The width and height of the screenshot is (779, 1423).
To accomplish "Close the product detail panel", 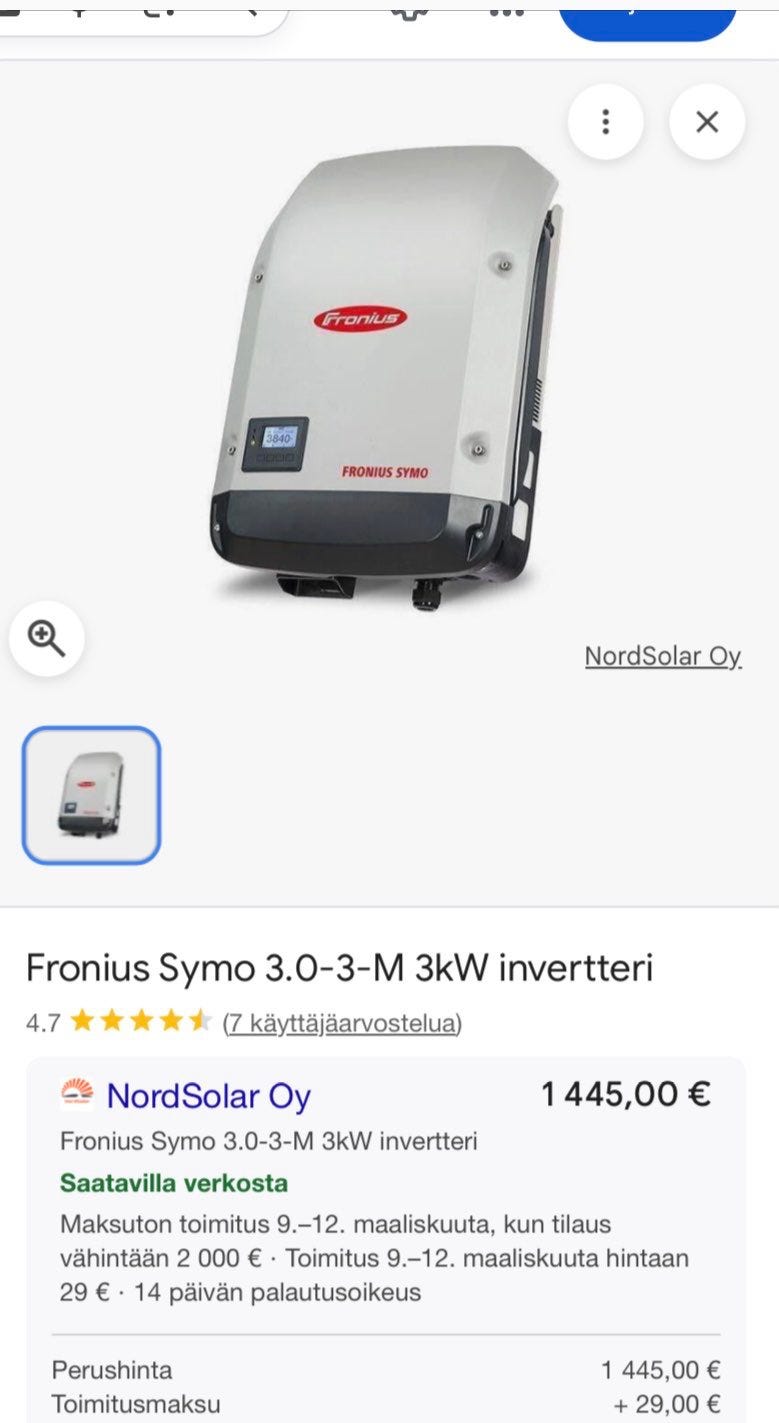I will 707,122.
